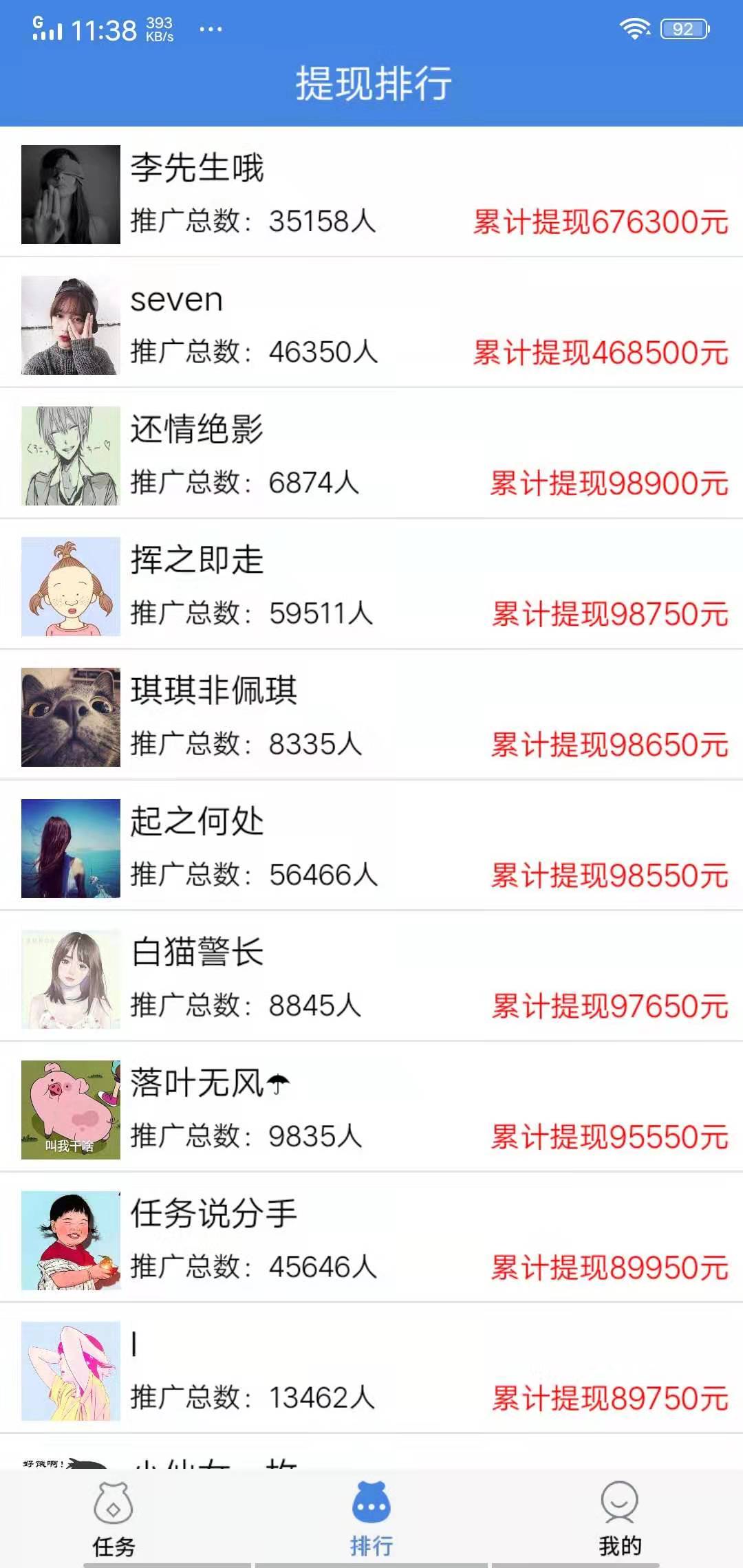This screenshot has width=743, height=1568.
Task: Select the 还情绝影 ranking entry
Action: coord(371,455)
